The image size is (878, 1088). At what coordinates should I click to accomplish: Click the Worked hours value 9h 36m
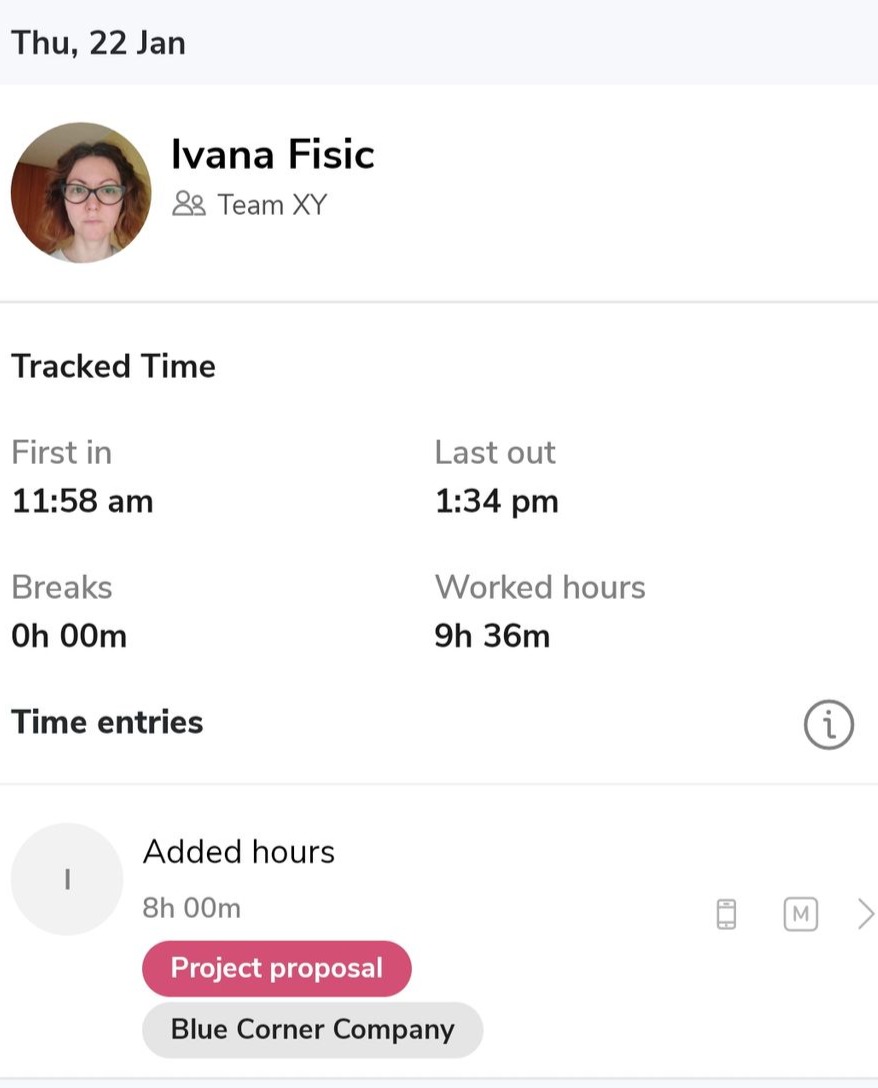491,636
